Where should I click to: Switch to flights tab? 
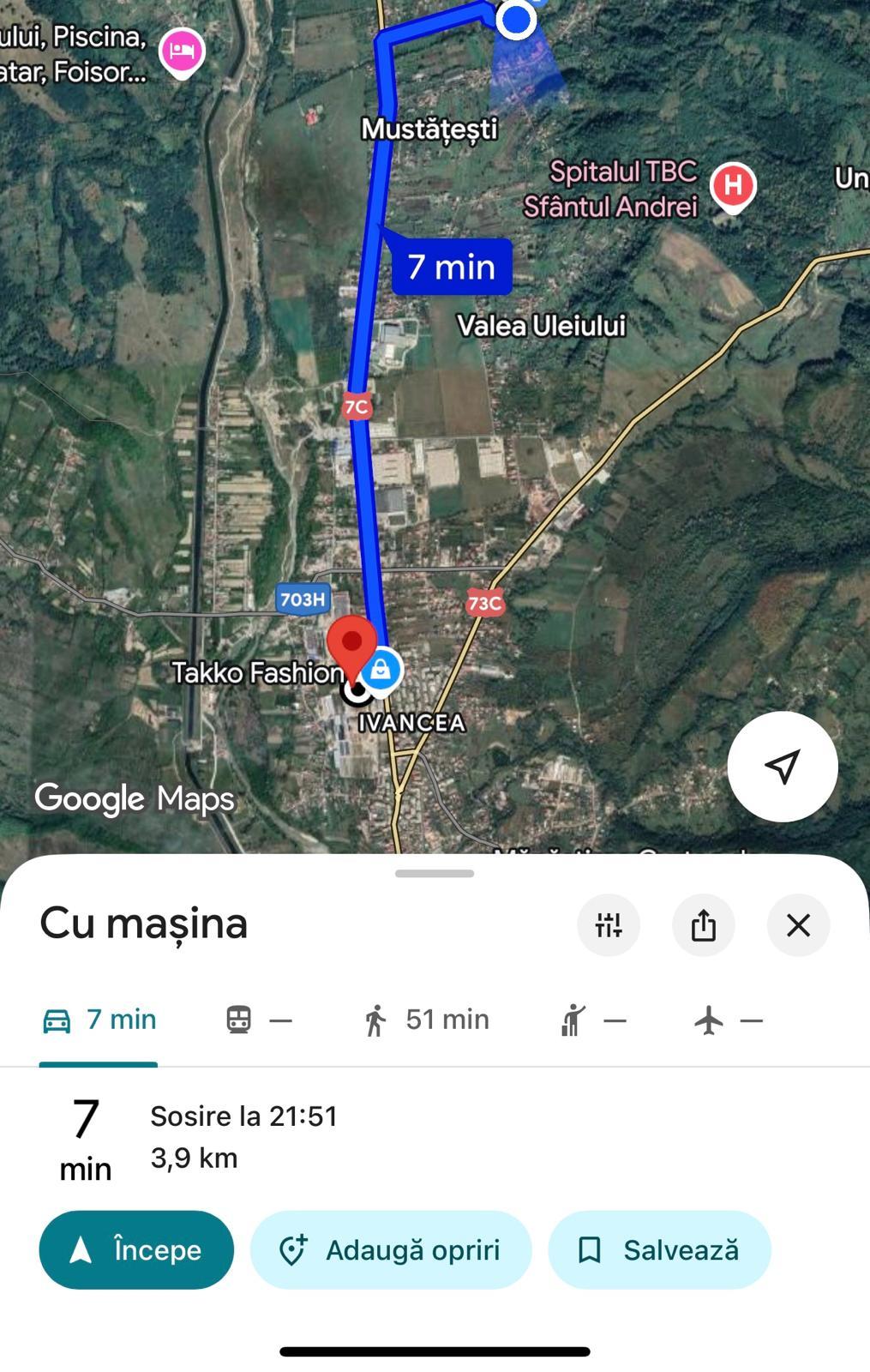pos(728,1020)
